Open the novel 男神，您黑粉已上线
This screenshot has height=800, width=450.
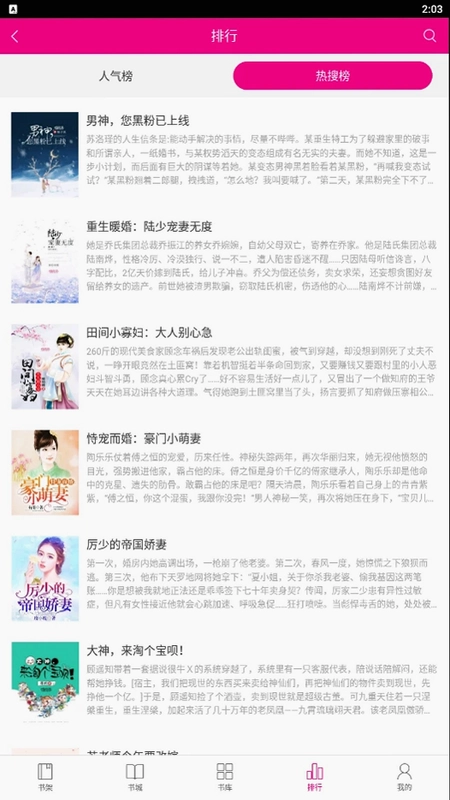[x=225, y=155]
